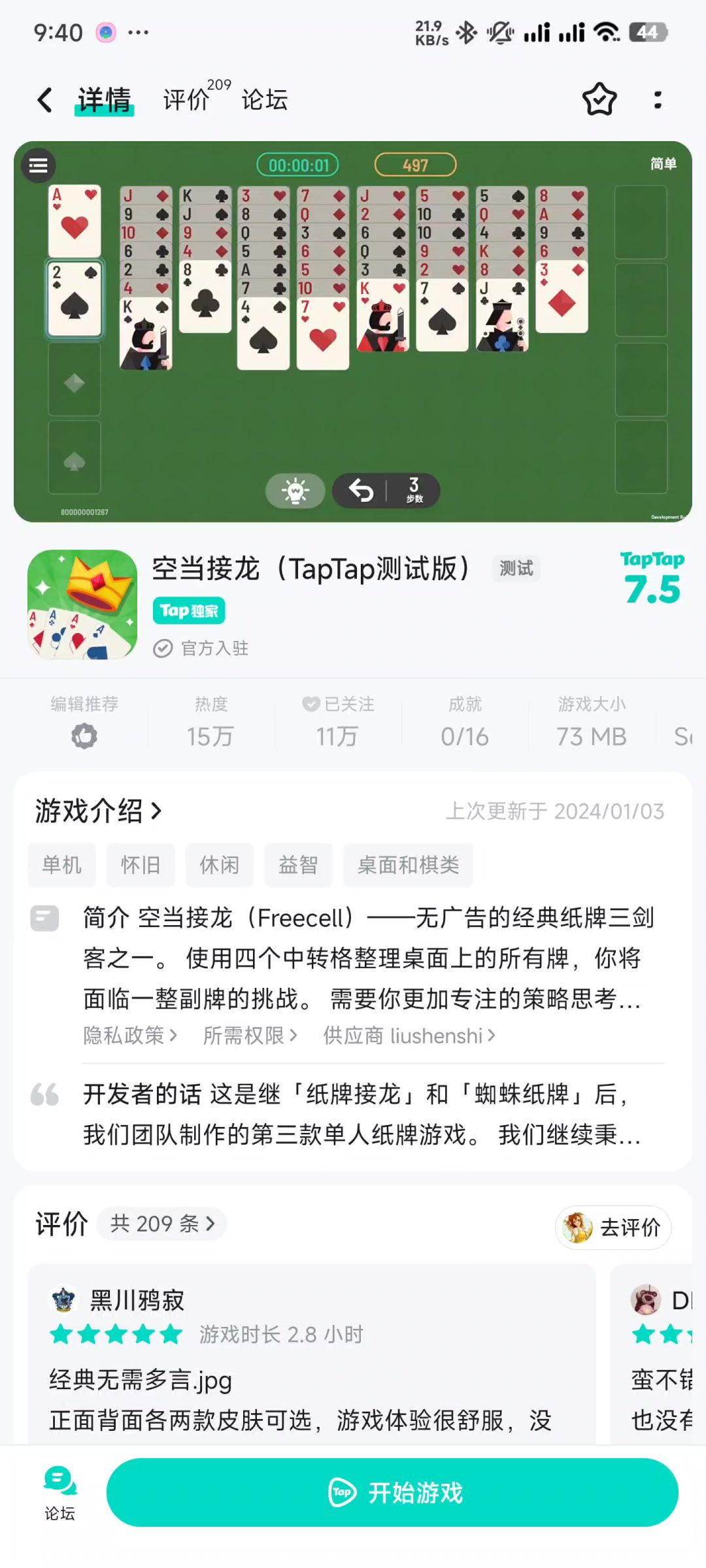The height and width of the screenshot is (1568, 706).
Task: Open the 隐私政策 privacy policy link
Action: pyautogui.click(x=129, y=1036)
